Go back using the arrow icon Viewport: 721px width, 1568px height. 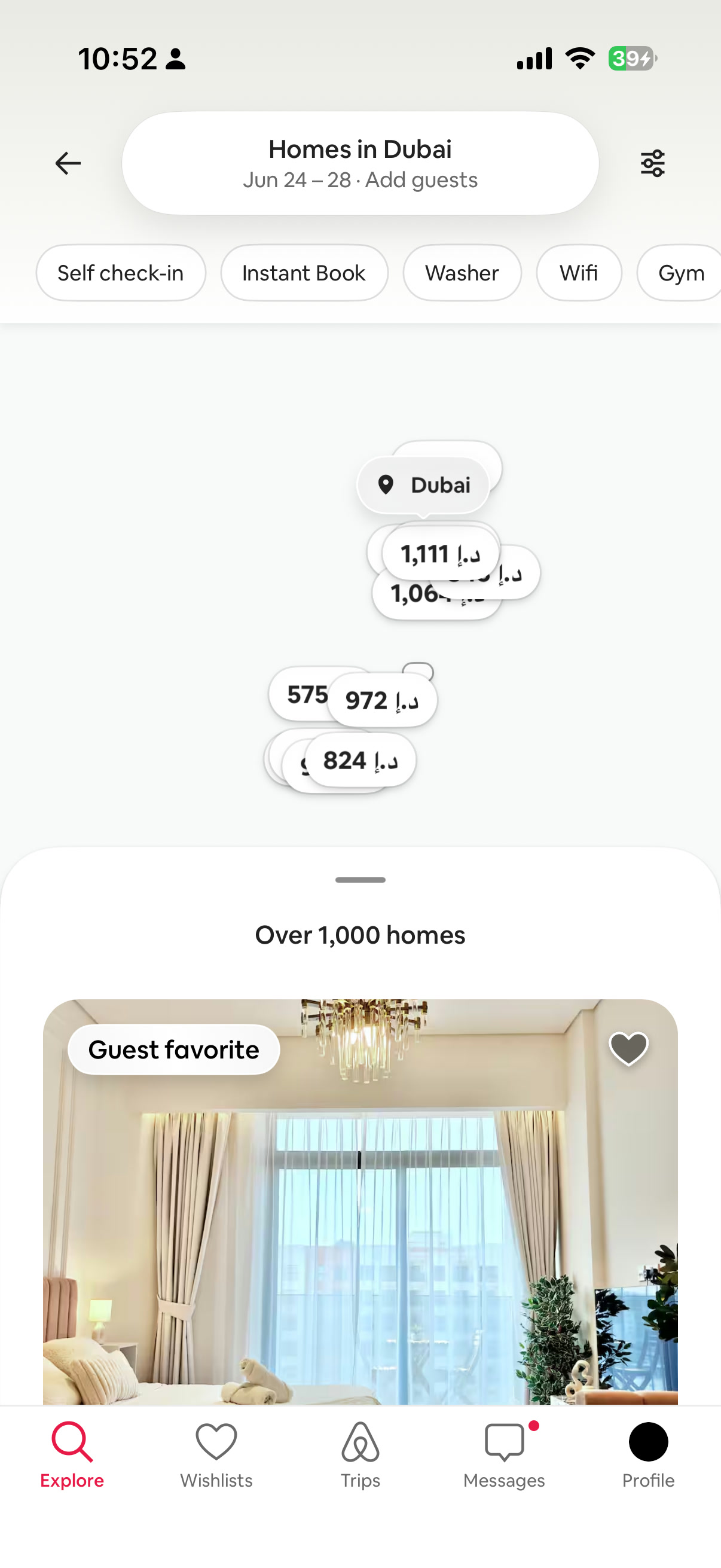tap(68, 163)
